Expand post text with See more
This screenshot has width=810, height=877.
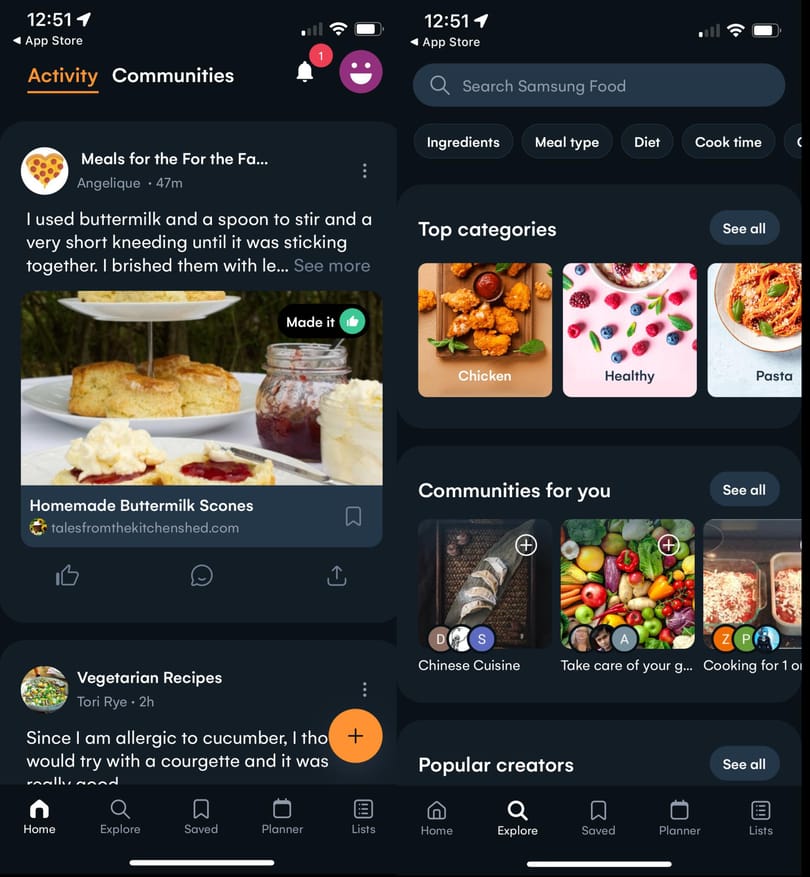click(332, 266)
